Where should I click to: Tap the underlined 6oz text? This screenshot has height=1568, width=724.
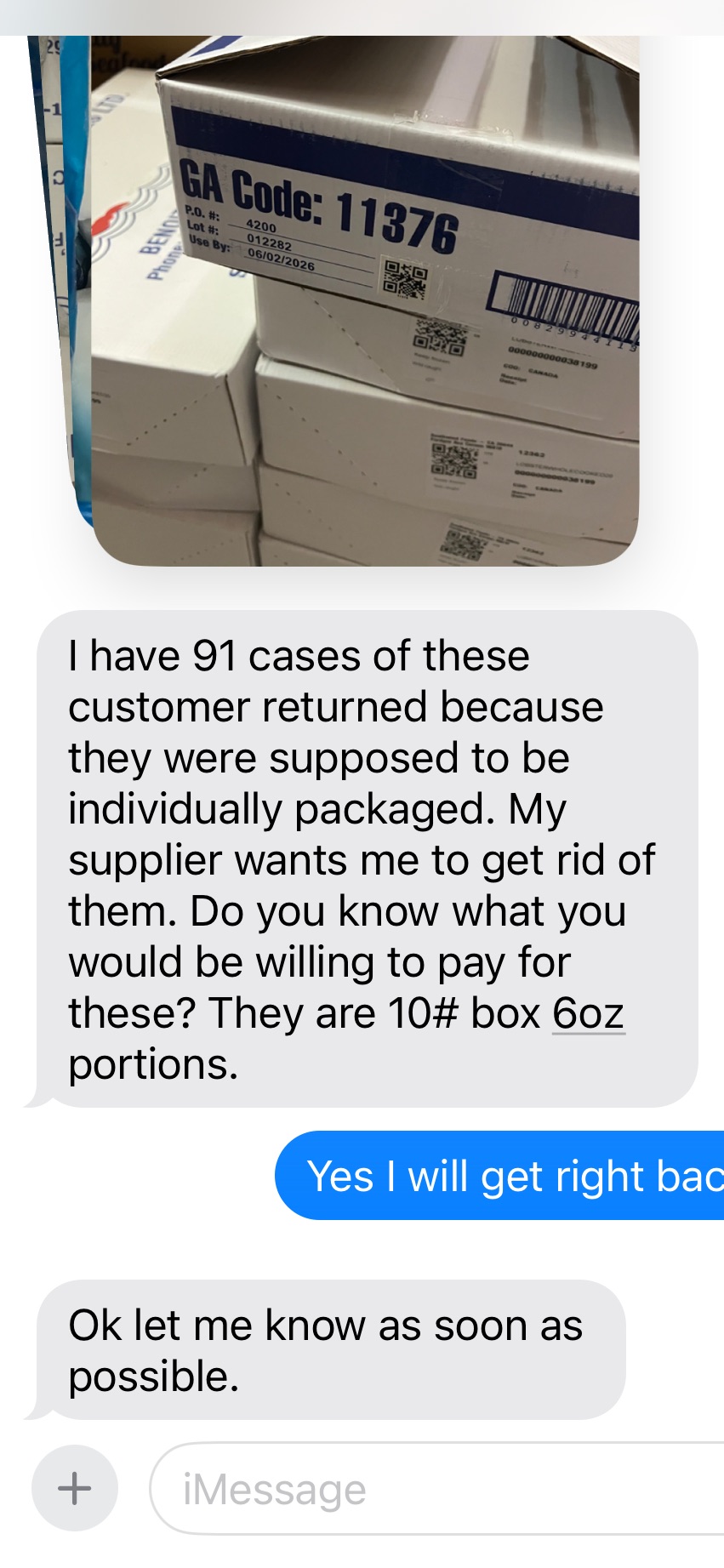[589, 1013]
